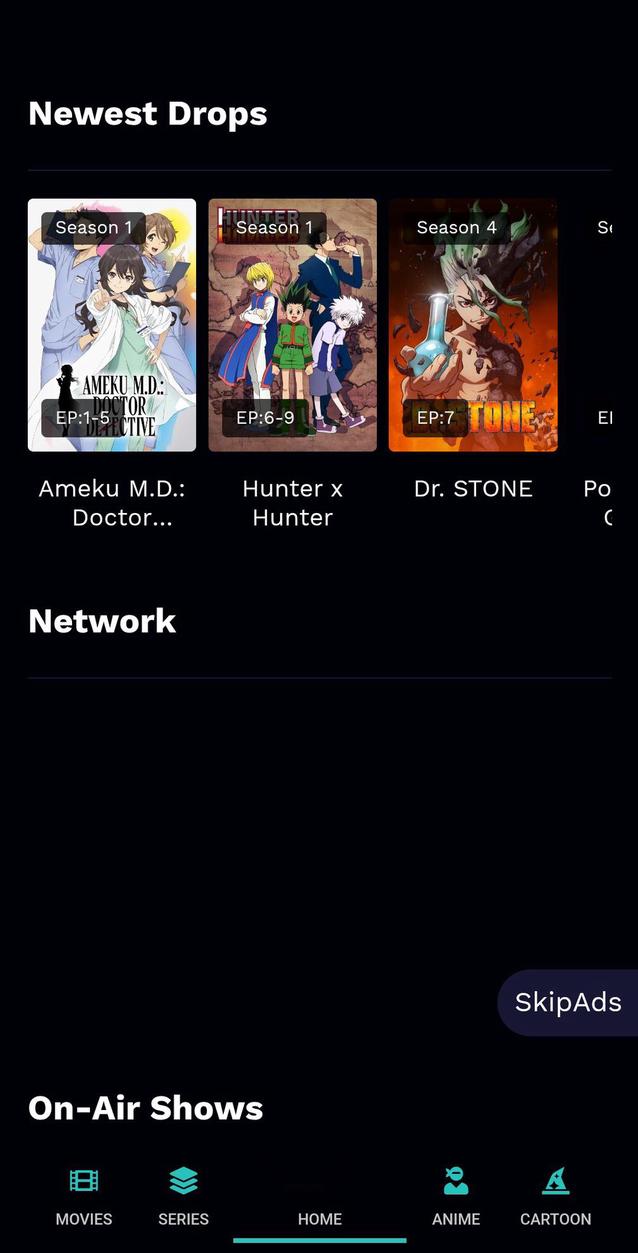Open the Dr. STONE Season 4 card

pos(473,325)
